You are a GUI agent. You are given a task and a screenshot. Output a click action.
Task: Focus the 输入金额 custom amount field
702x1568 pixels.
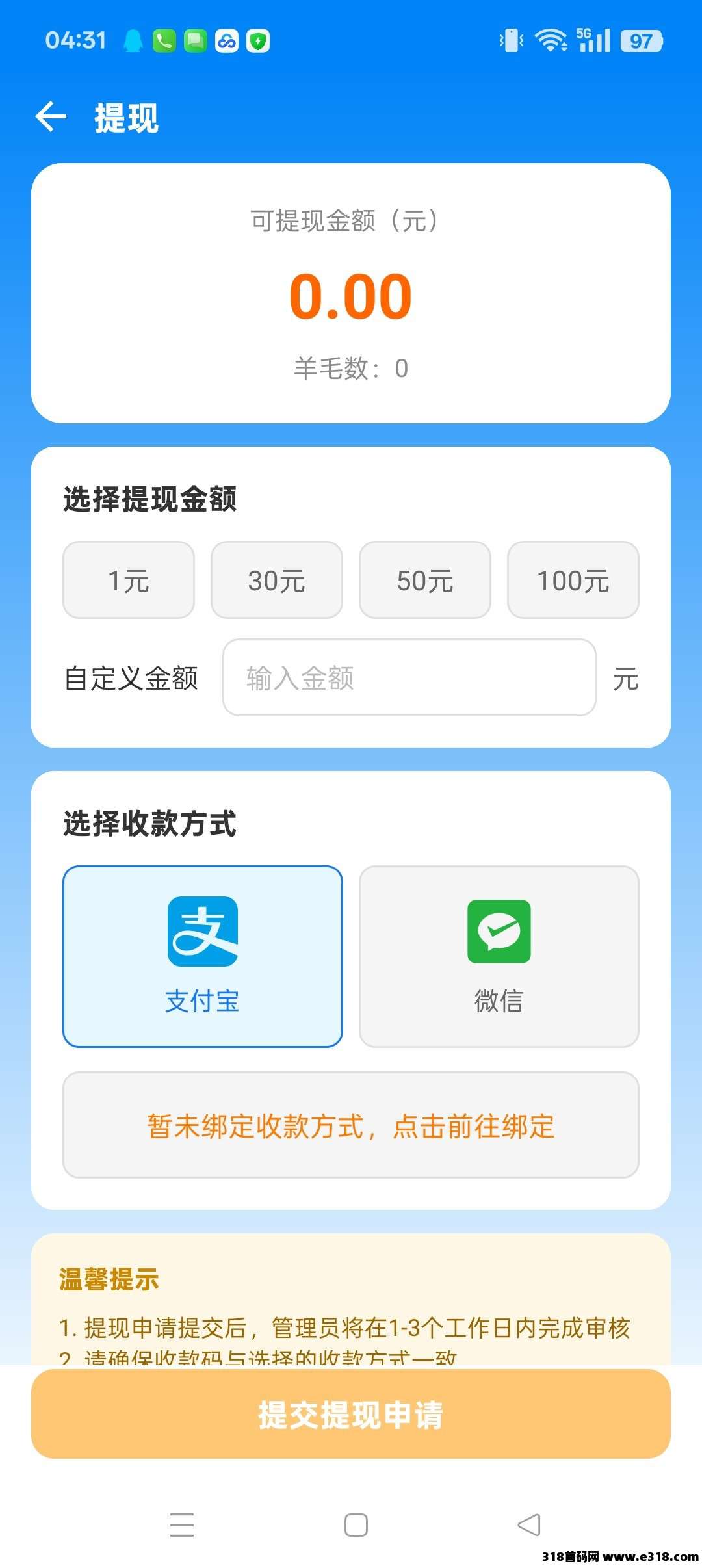pos(409,677)
